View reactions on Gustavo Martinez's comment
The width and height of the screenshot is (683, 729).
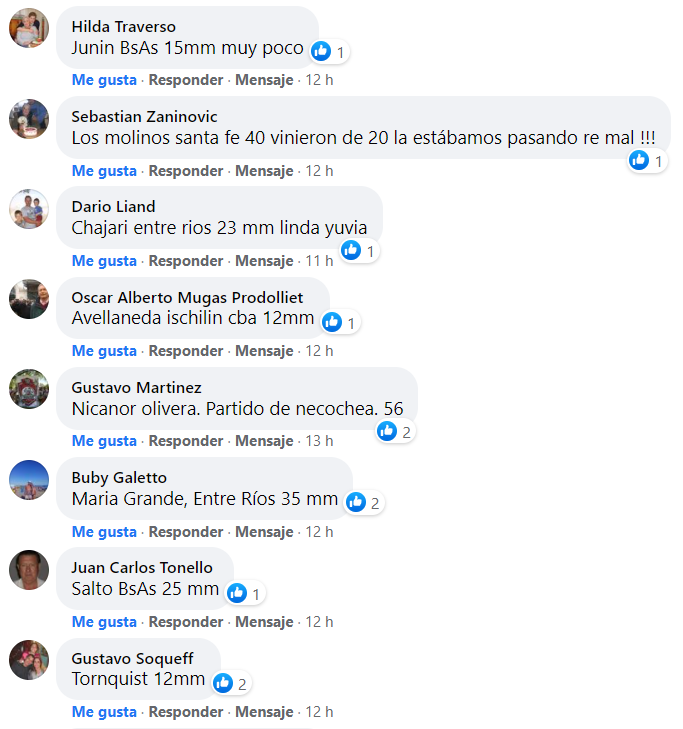tap(396, 432)
